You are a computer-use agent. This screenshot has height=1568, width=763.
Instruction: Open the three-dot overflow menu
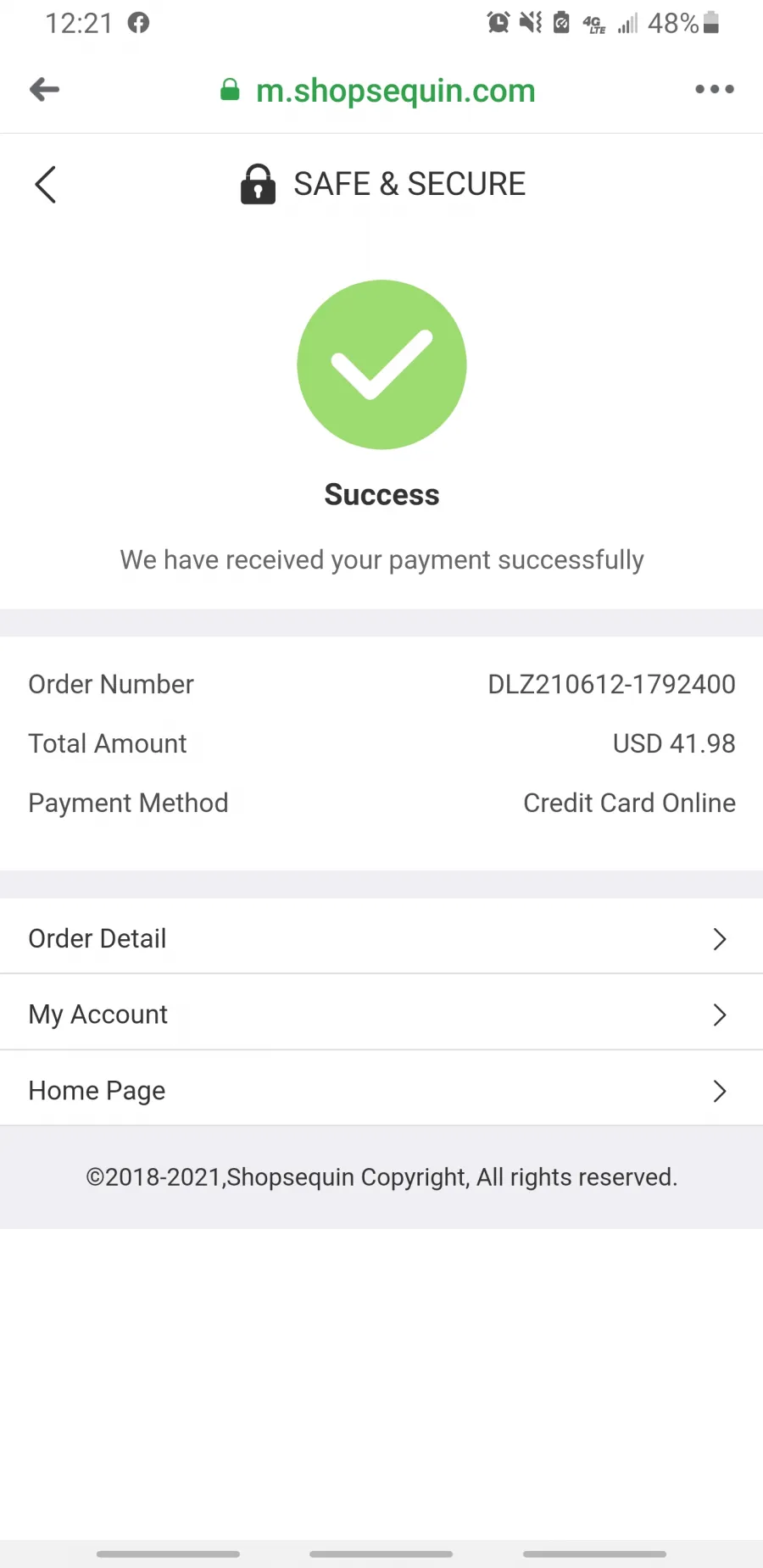tap(714, 89)
